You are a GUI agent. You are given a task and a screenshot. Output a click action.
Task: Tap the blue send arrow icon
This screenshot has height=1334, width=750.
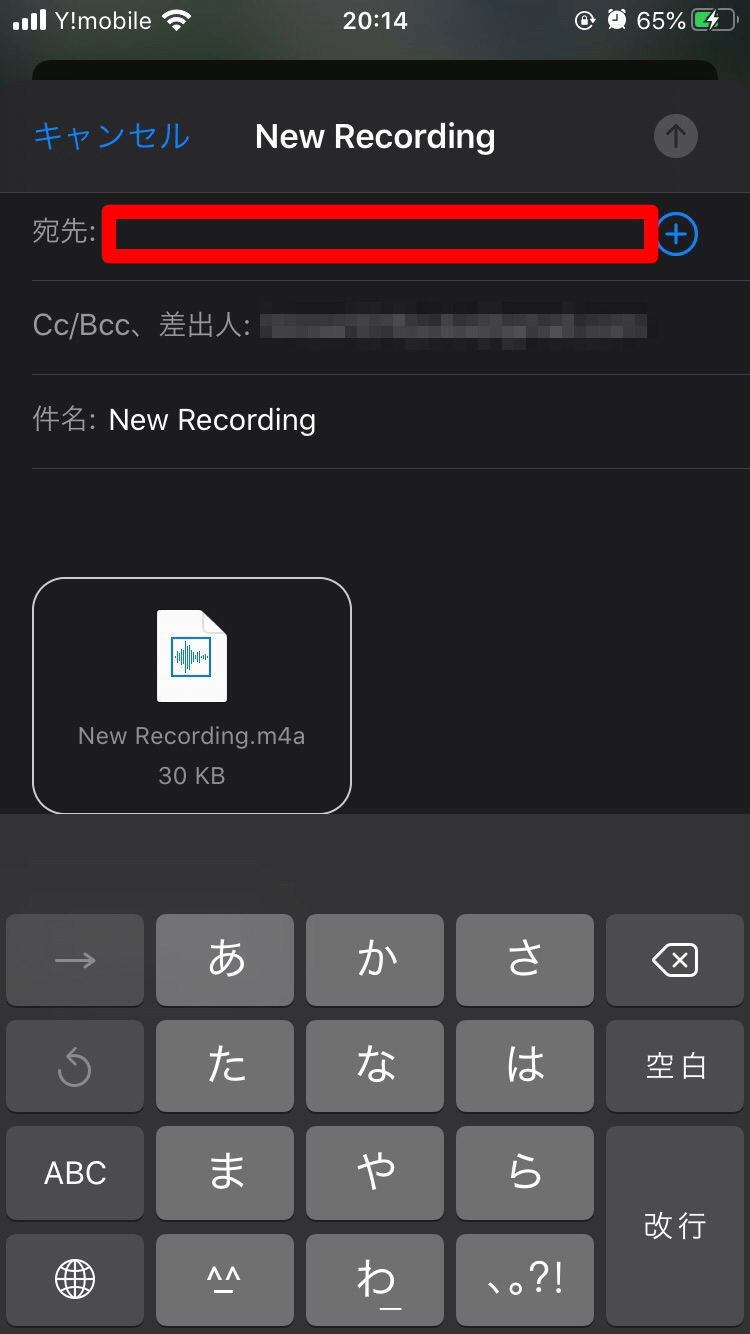tap(675, 136)
